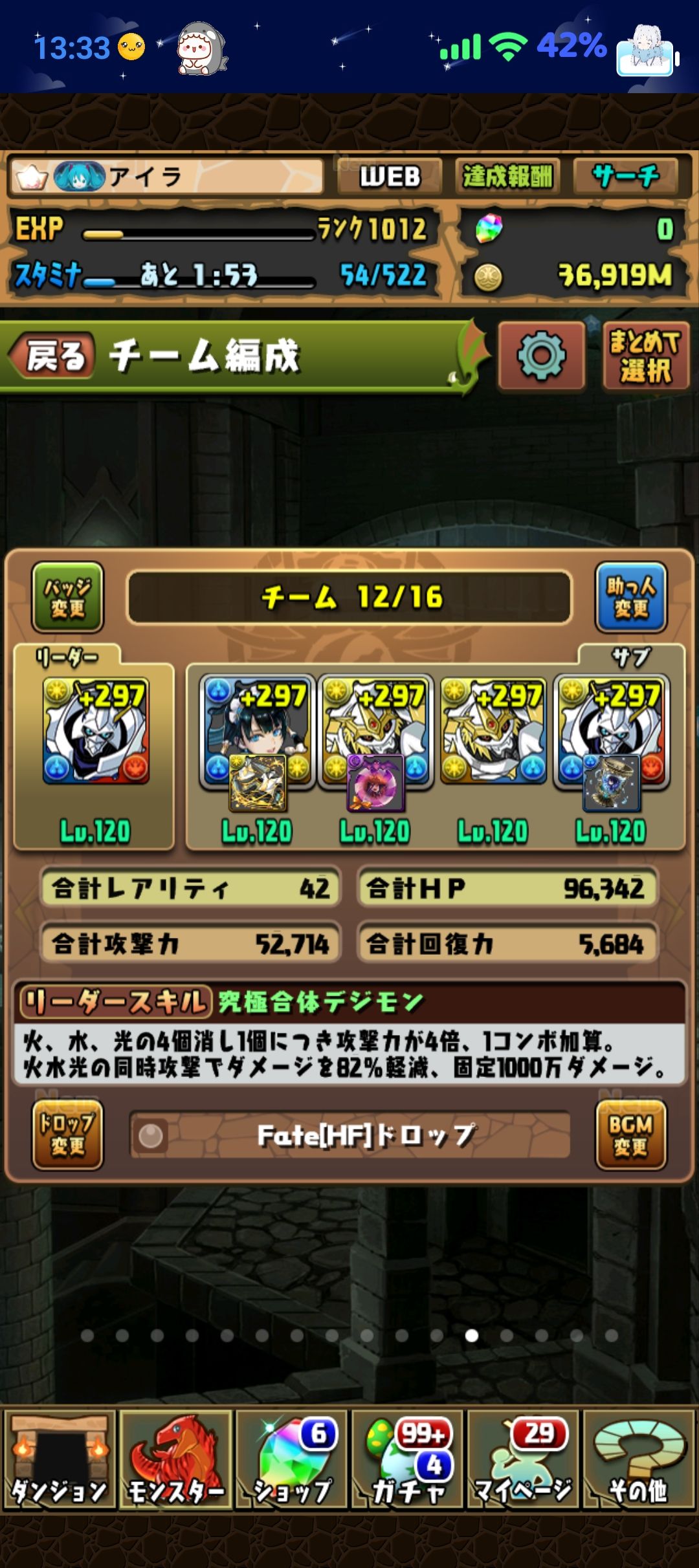Switch to the マイページ tab
Image resolution: width=699 pixels, height=1568 pixels.
tap(524, 1460)
